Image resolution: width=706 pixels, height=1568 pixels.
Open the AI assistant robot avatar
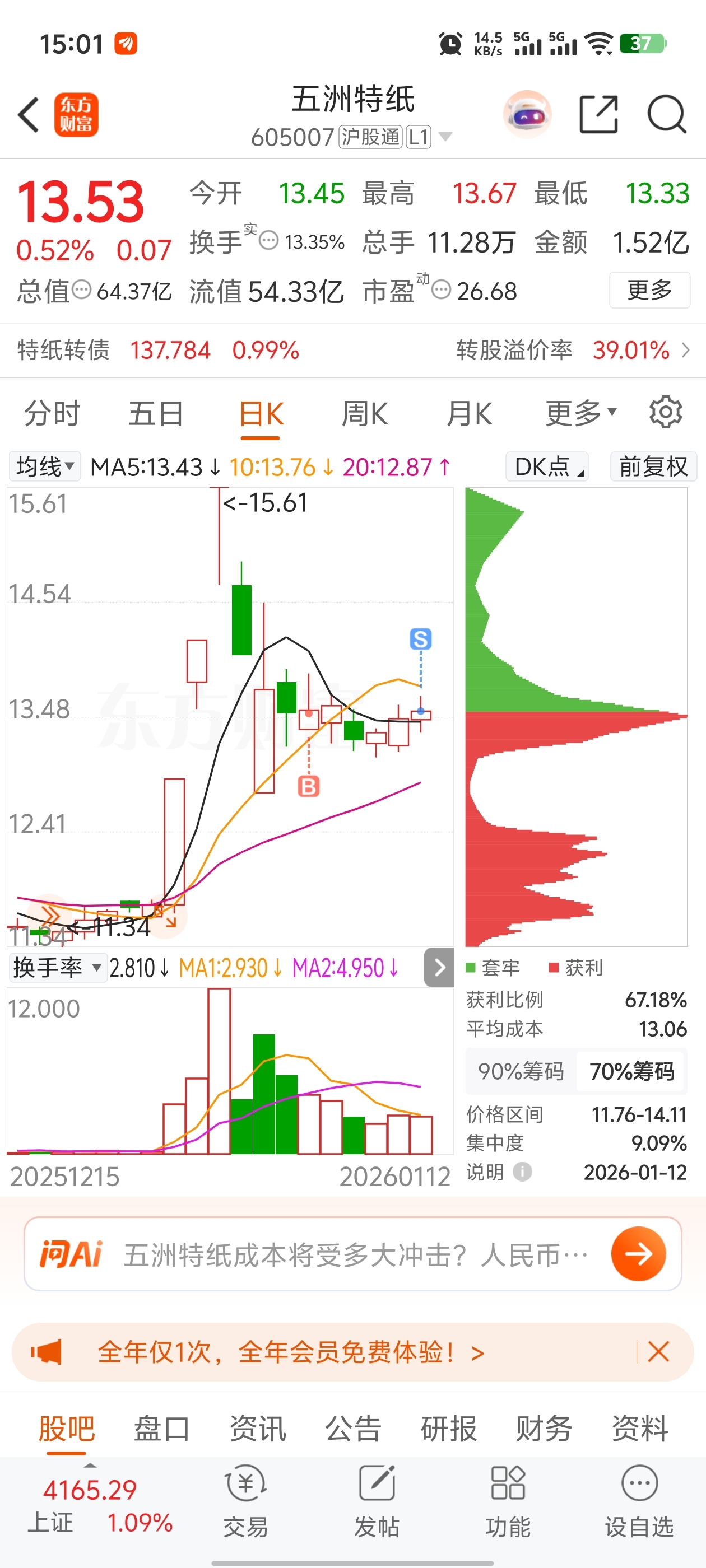tap(527, 114)
